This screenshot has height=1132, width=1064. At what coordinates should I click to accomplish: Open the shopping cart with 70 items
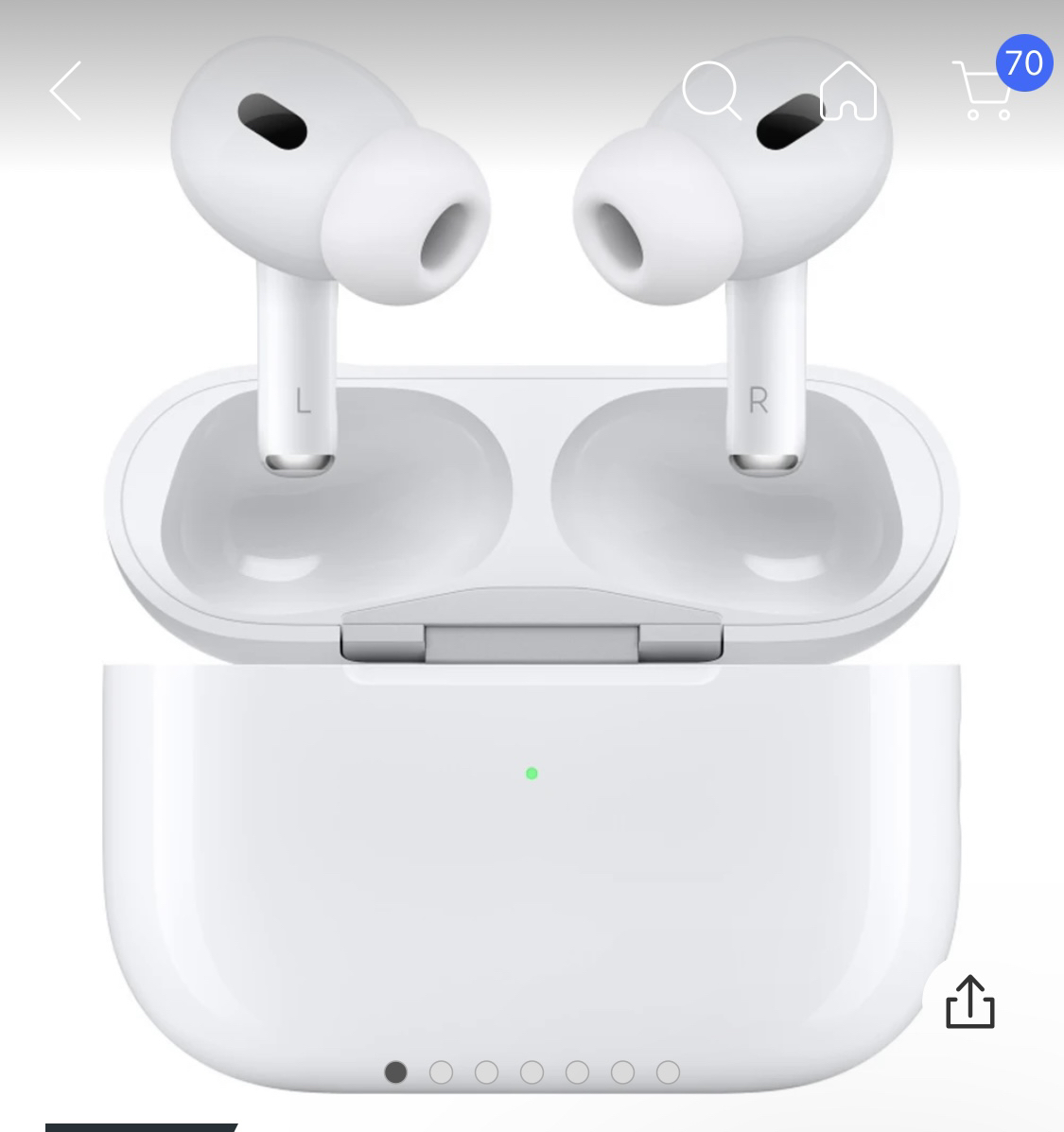click(x=986, y=91)
